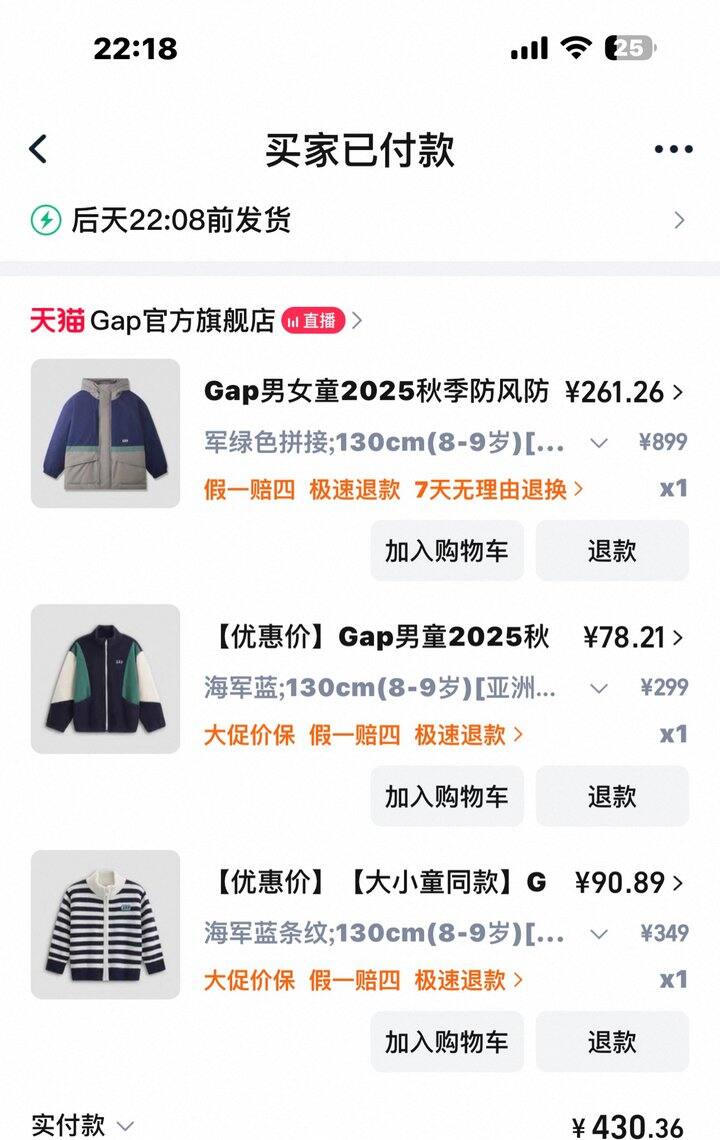Open the navy striped cardigan thumbnail
Screen dimensions: 720x1140
coord(106,926)
